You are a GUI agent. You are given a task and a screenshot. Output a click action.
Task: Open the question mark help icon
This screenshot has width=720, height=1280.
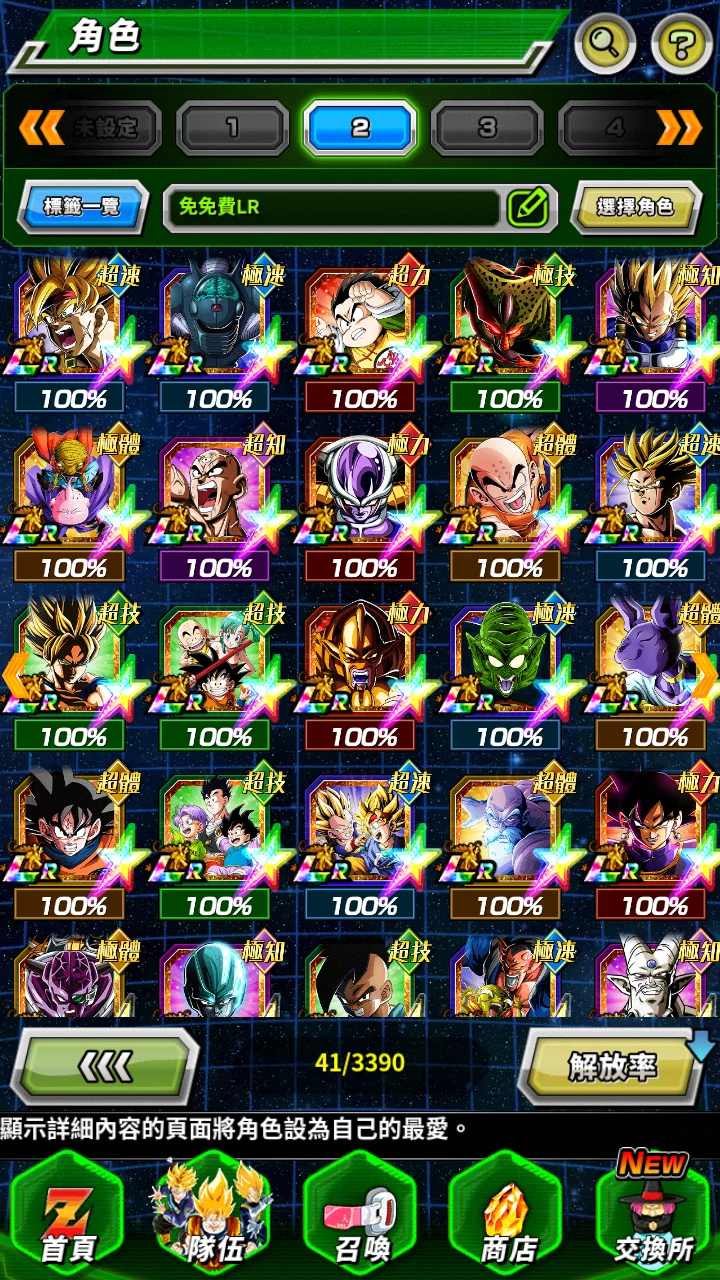pos(682,43)
